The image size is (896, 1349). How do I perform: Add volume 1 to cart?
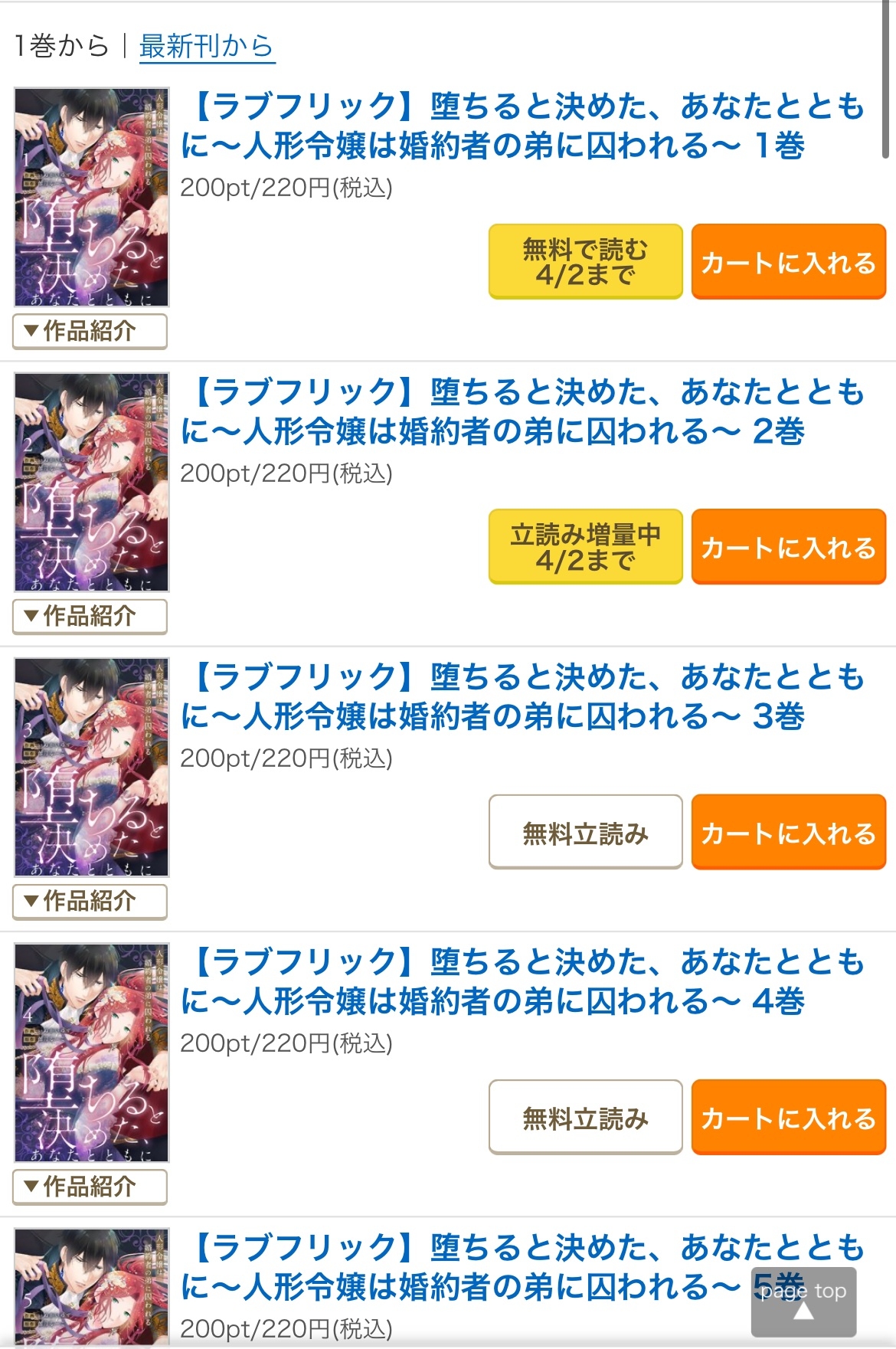[788, 261]
